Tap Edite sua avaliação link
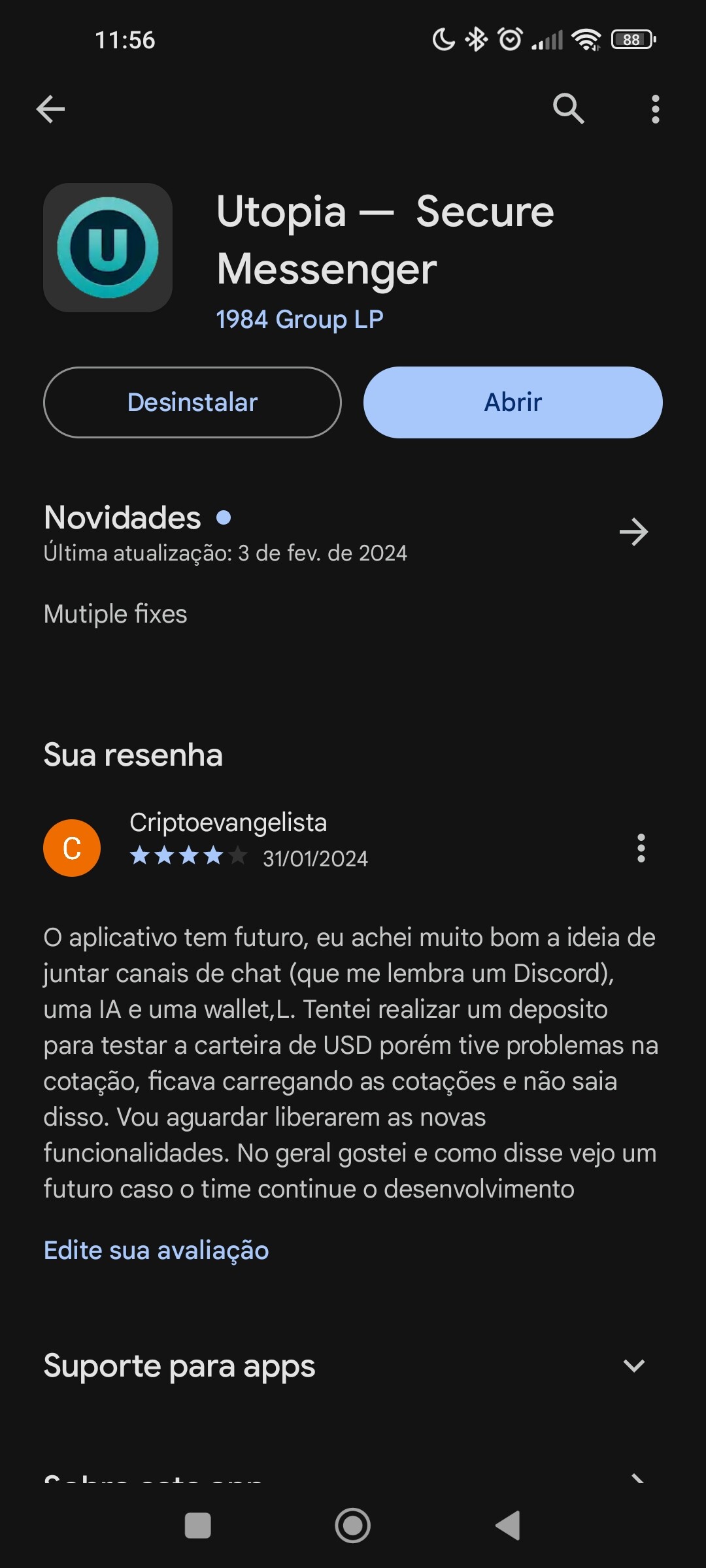This screenshot has width=706, height=1568. click(x=156, y=1250)
